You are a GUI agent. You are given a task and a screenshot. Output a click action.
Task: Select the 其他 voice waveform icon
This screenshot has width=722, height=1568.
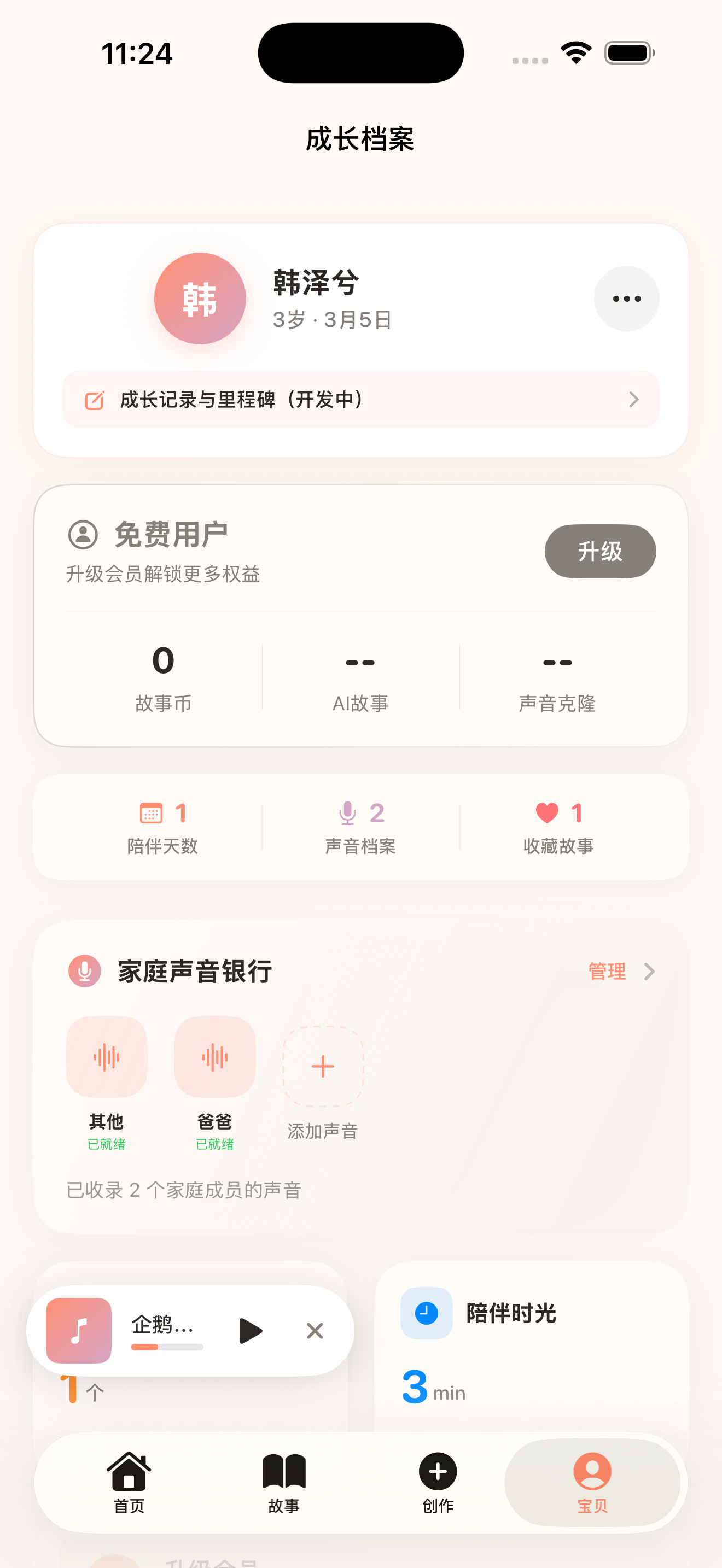coord(107,1057)
